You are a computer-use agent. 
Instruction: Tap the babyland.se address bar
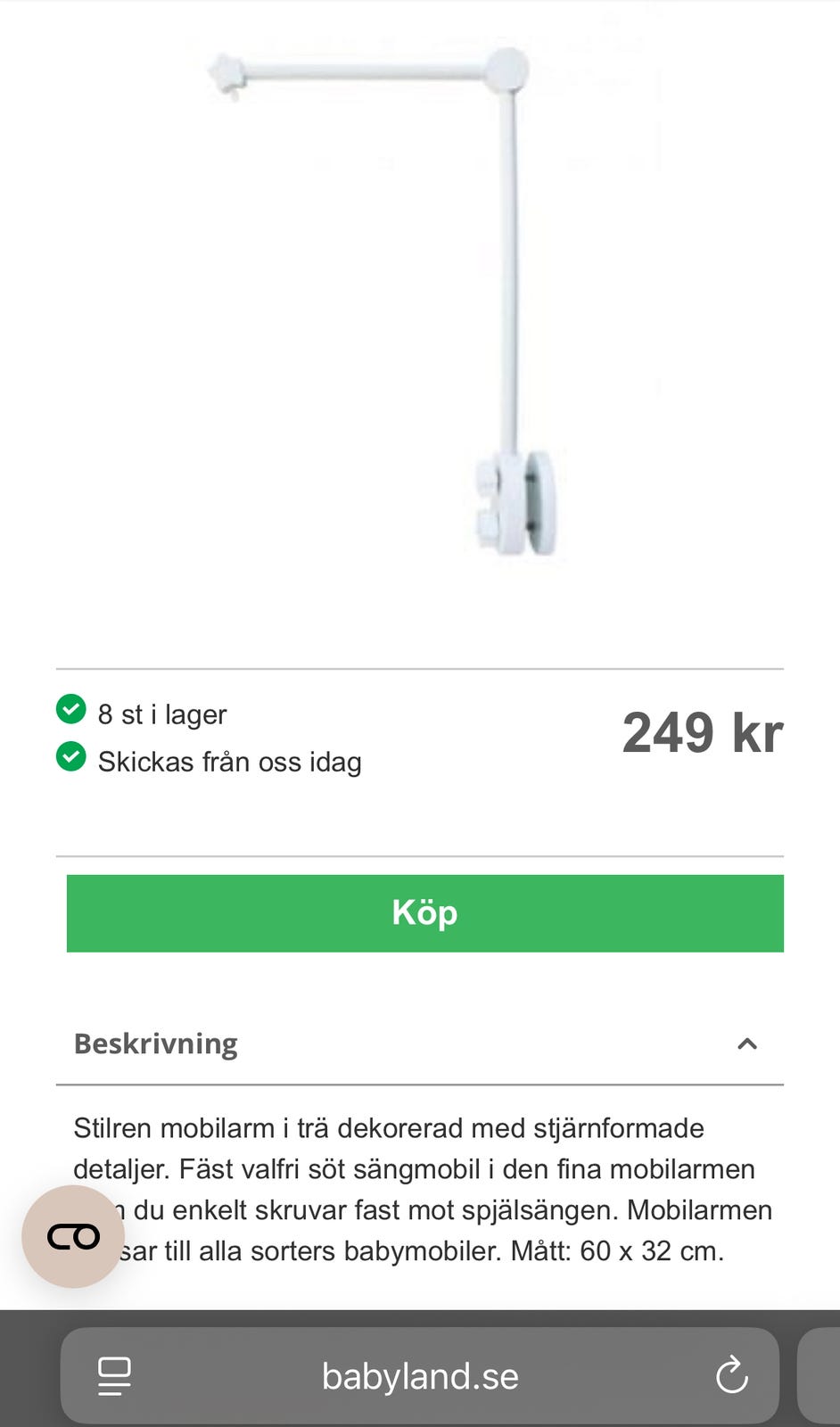(x=420, y=1376)
